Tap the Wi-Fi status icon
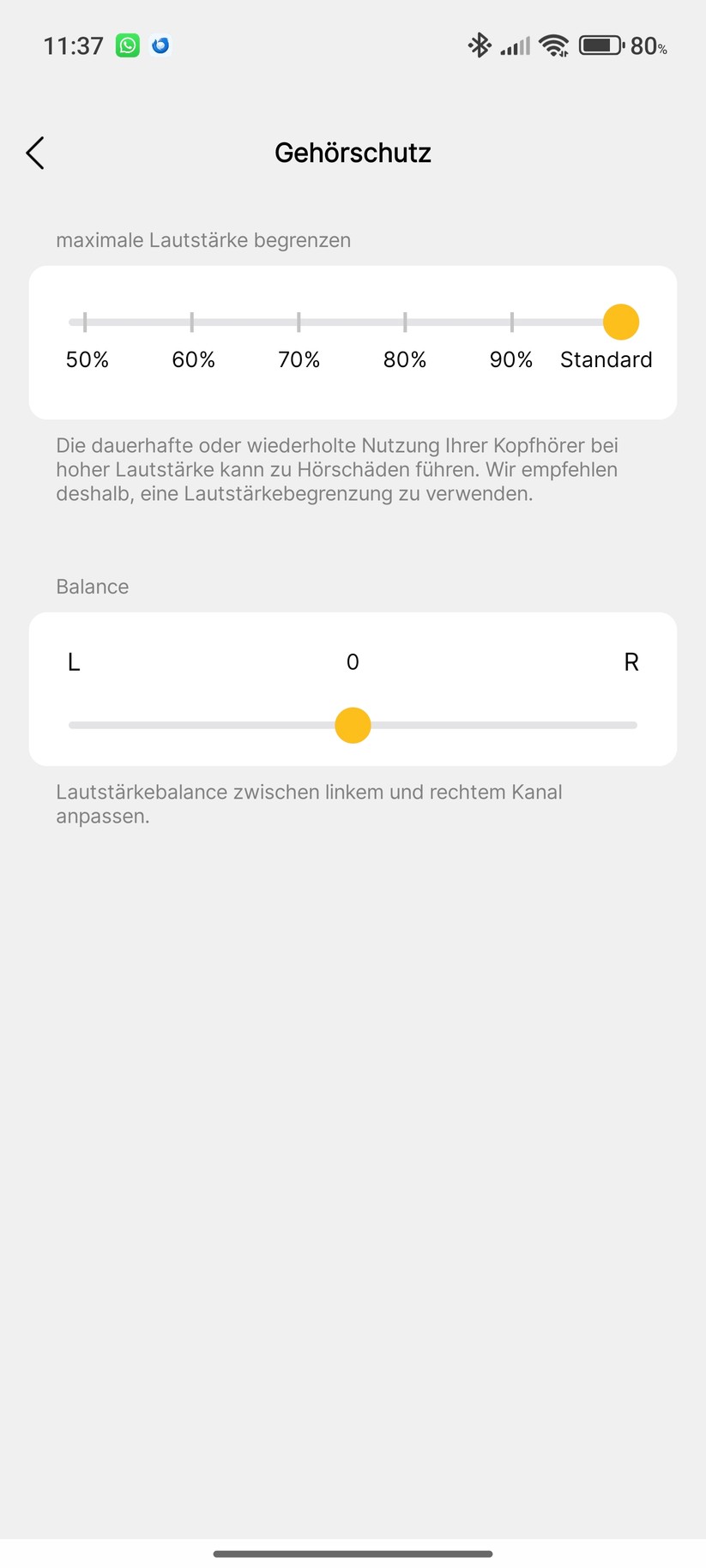706x1568 pixels. (x=555, y=45)
